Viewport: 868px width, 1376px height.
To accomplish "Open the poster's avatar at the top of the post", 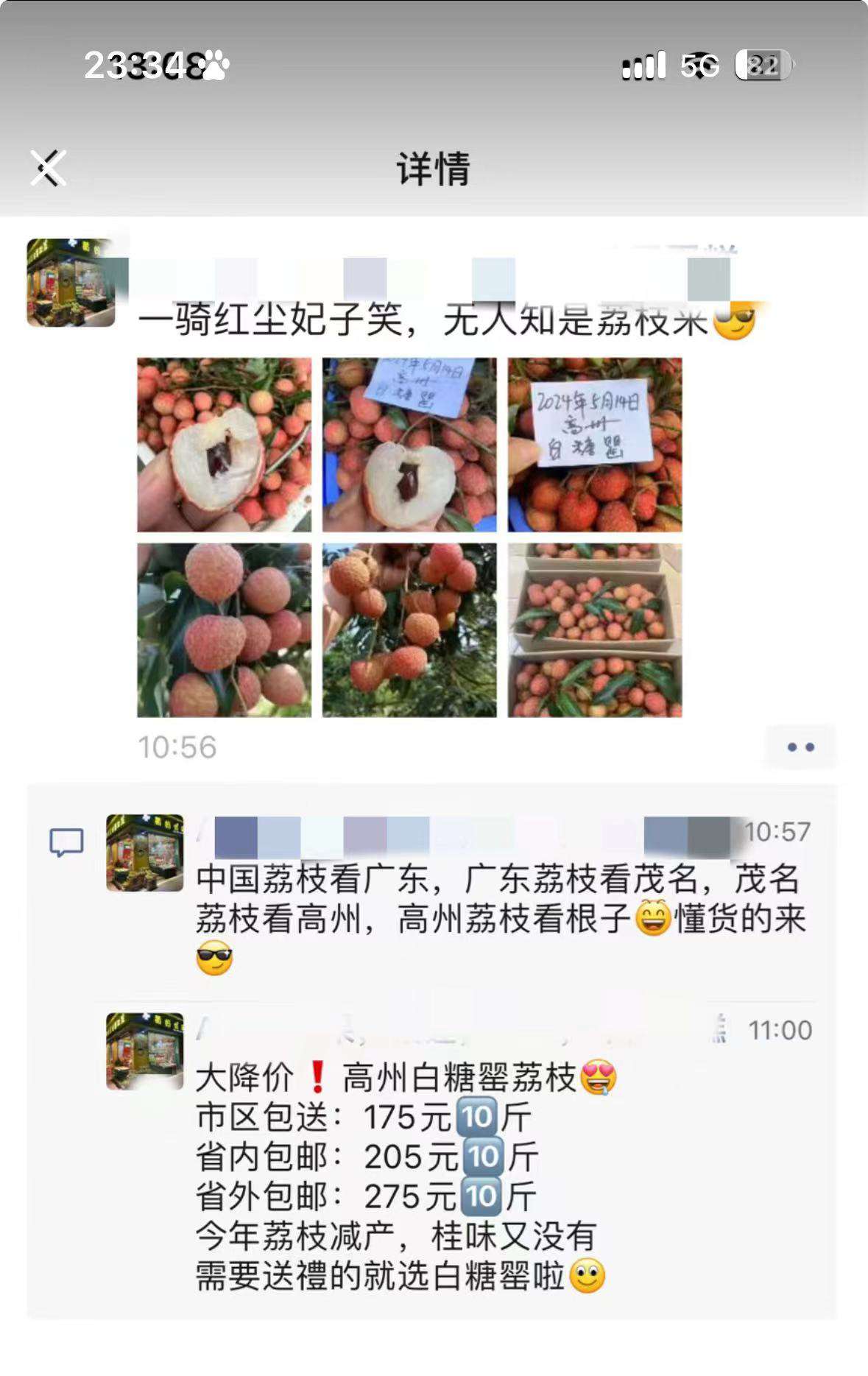I will [71, 283].
